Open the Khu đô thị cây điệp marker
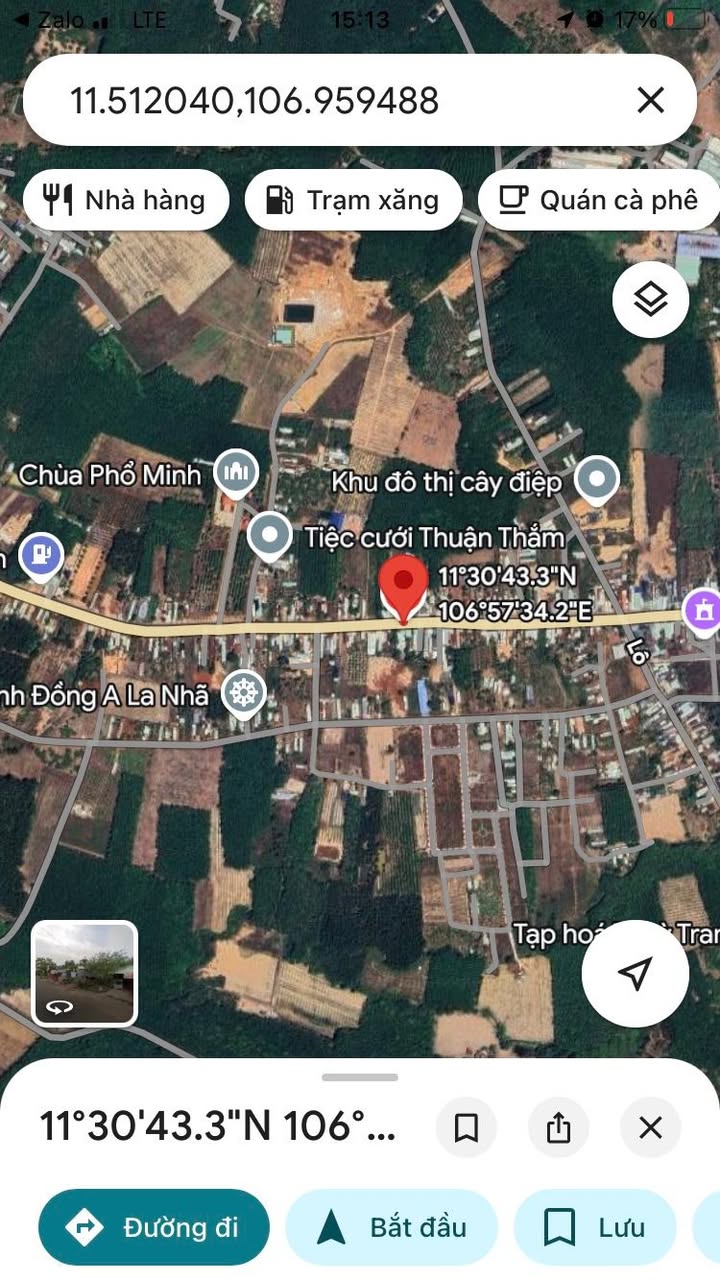This screenshot has width=720, height=1281. (597, 481)
